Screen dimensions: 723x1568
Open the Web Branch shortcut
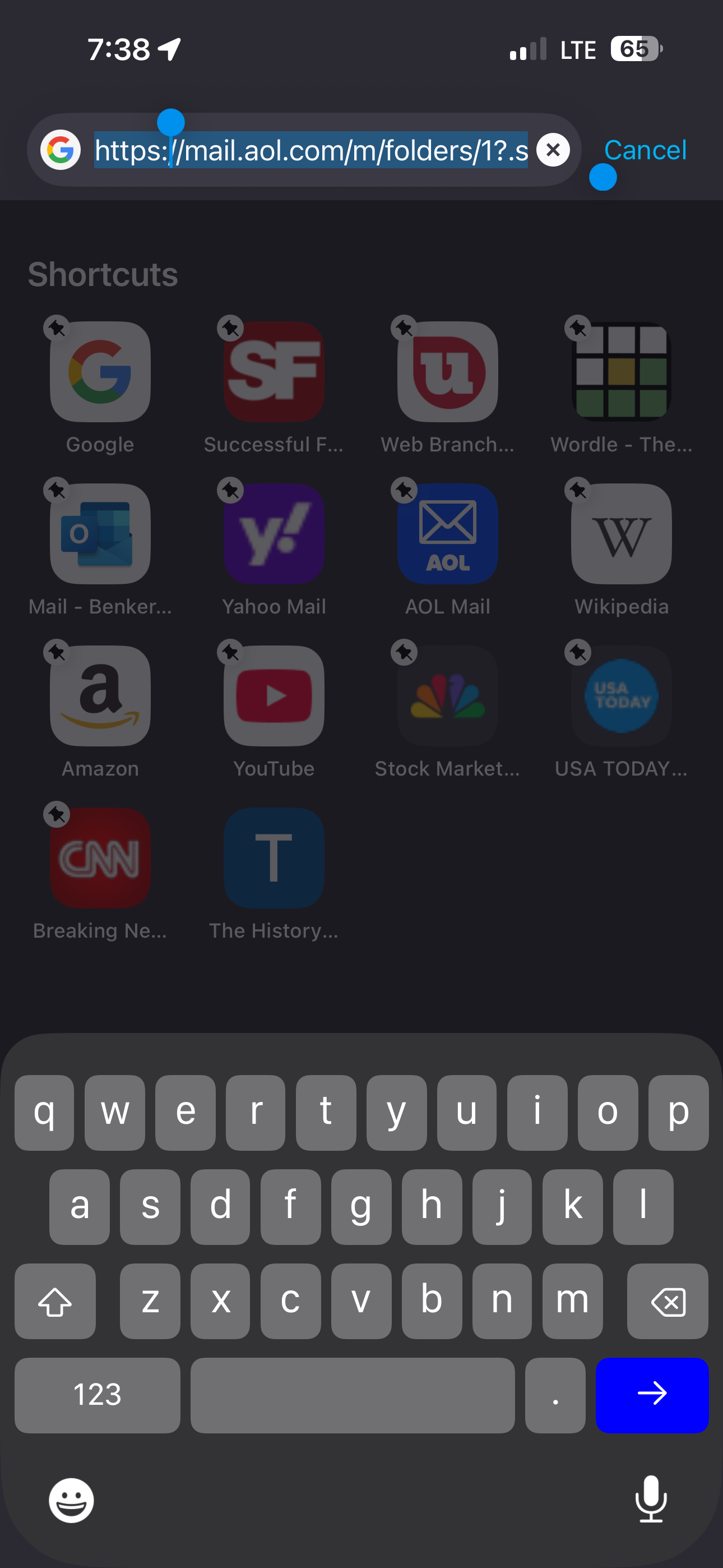[447, 372]
